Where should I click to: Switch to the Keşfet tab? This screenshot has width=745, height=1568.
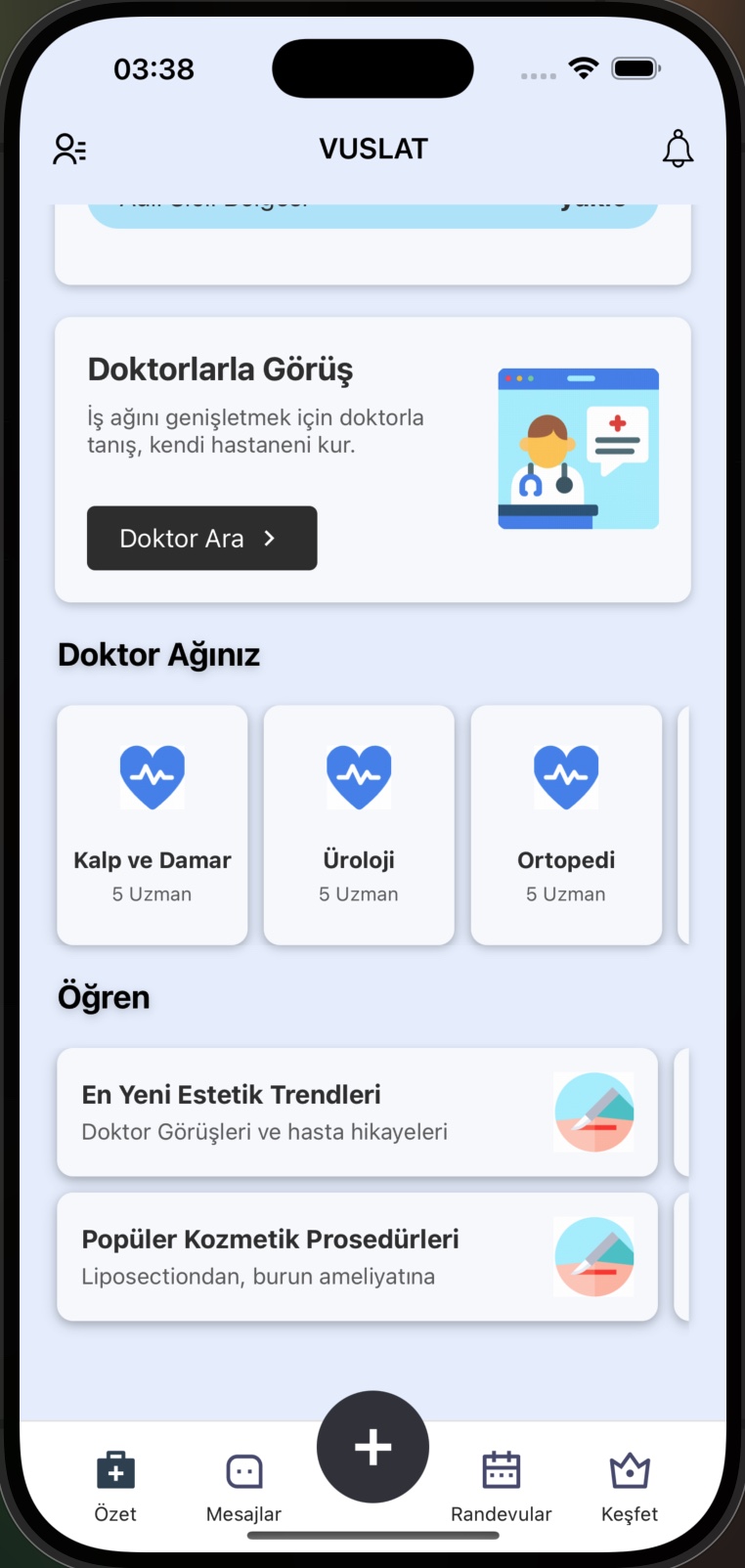click(x=629, y=1486)
